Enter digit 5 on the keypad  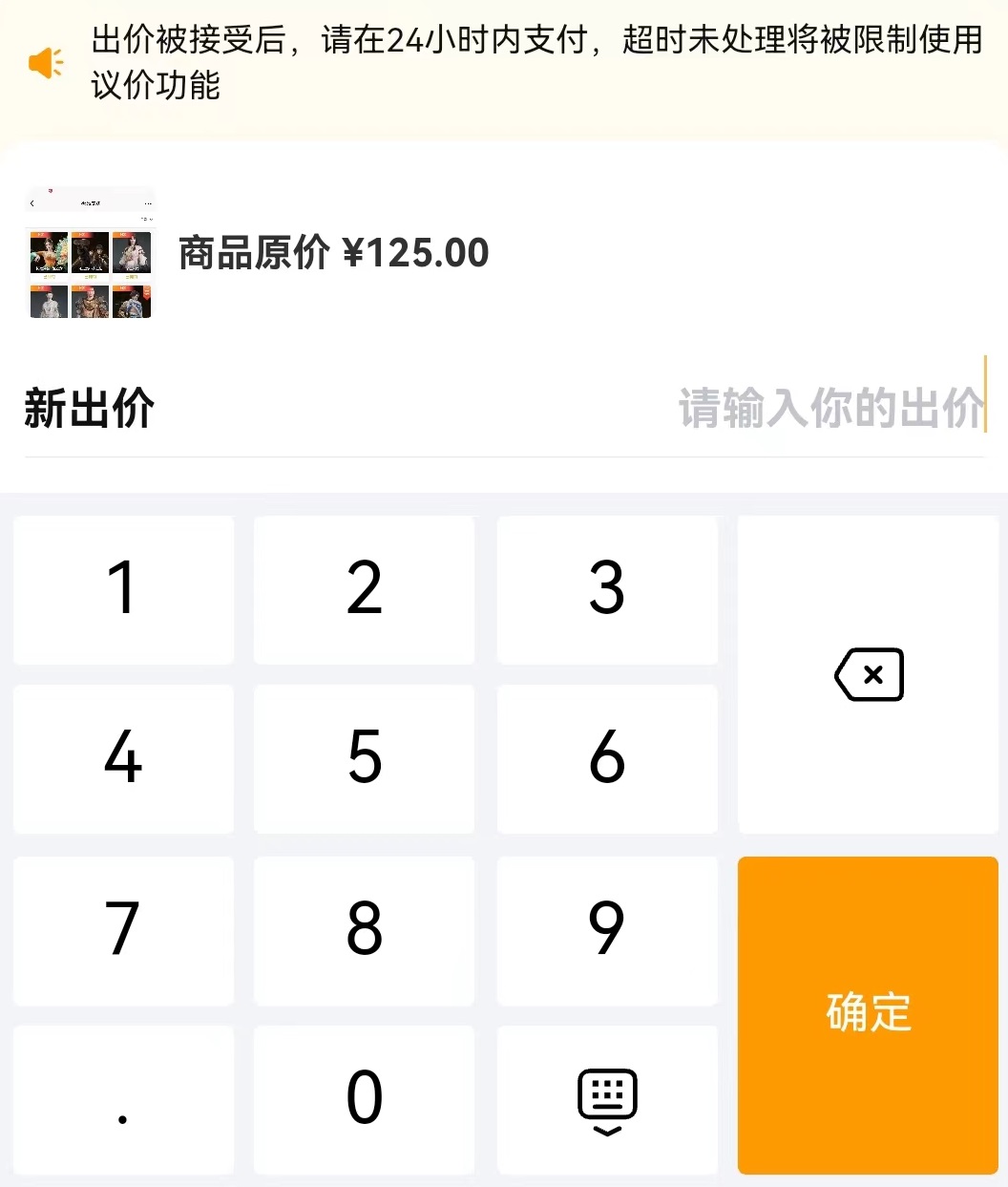click(x=364, y=758)
